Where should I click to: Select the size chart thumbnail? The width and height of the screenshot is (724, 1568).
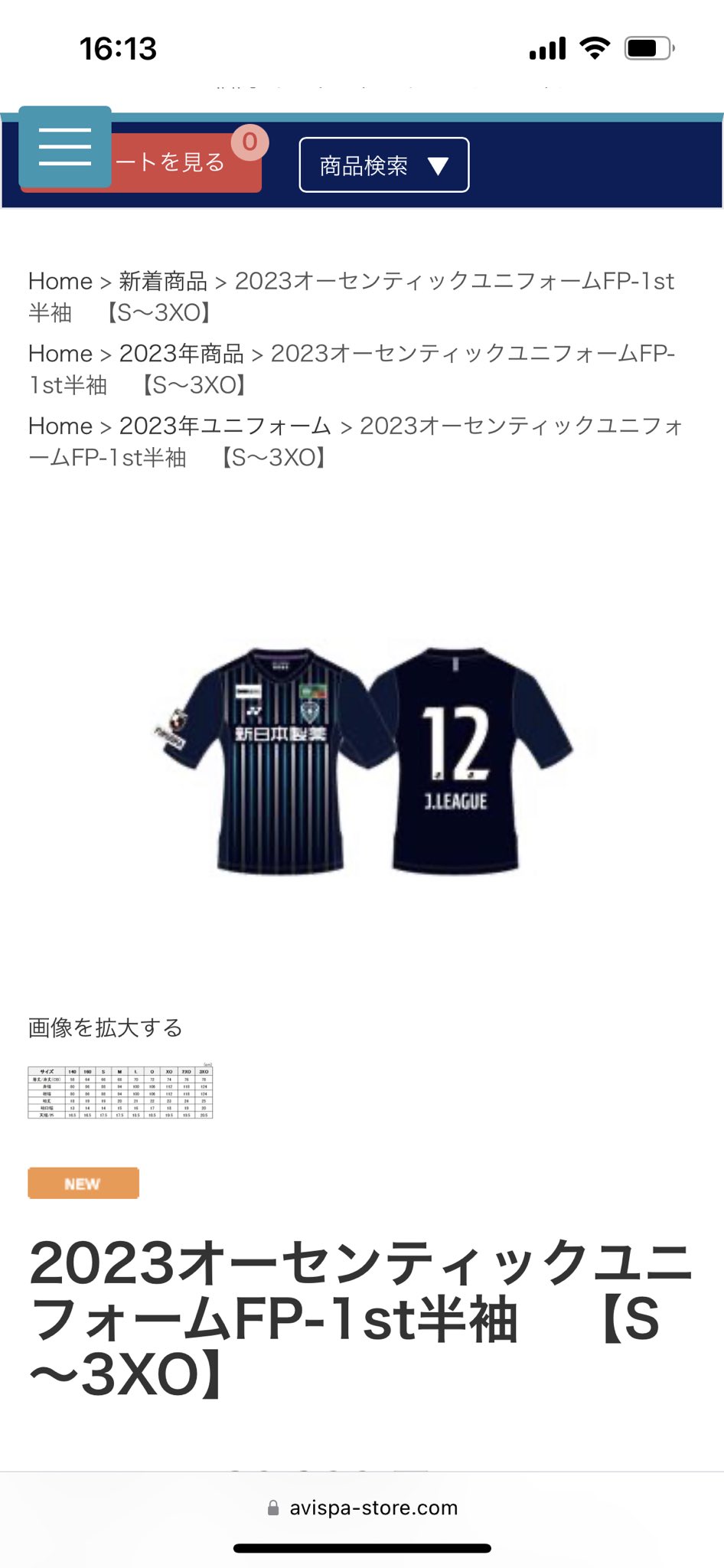point(120,1091)
